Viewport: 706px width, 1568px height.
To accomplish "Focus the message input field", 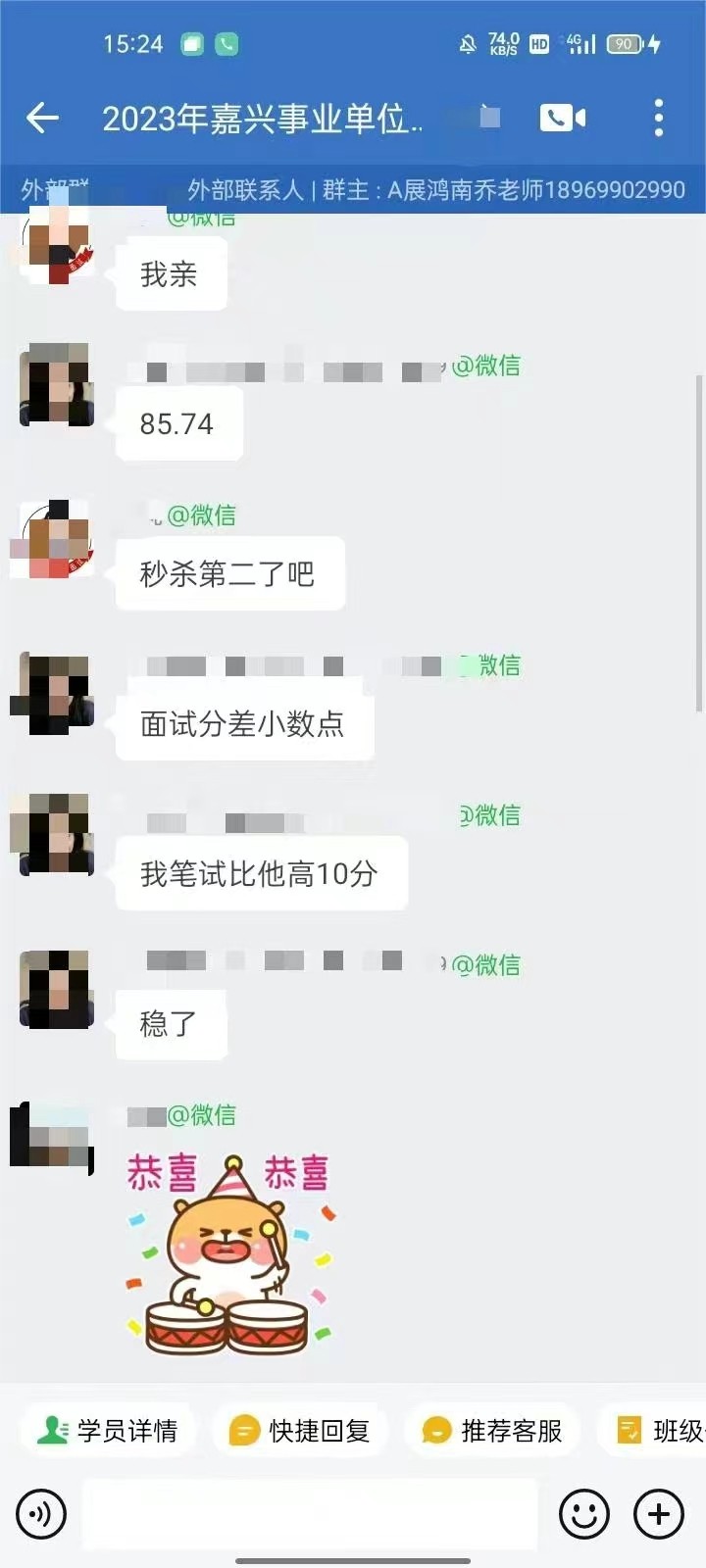I will pos(309,1514).
